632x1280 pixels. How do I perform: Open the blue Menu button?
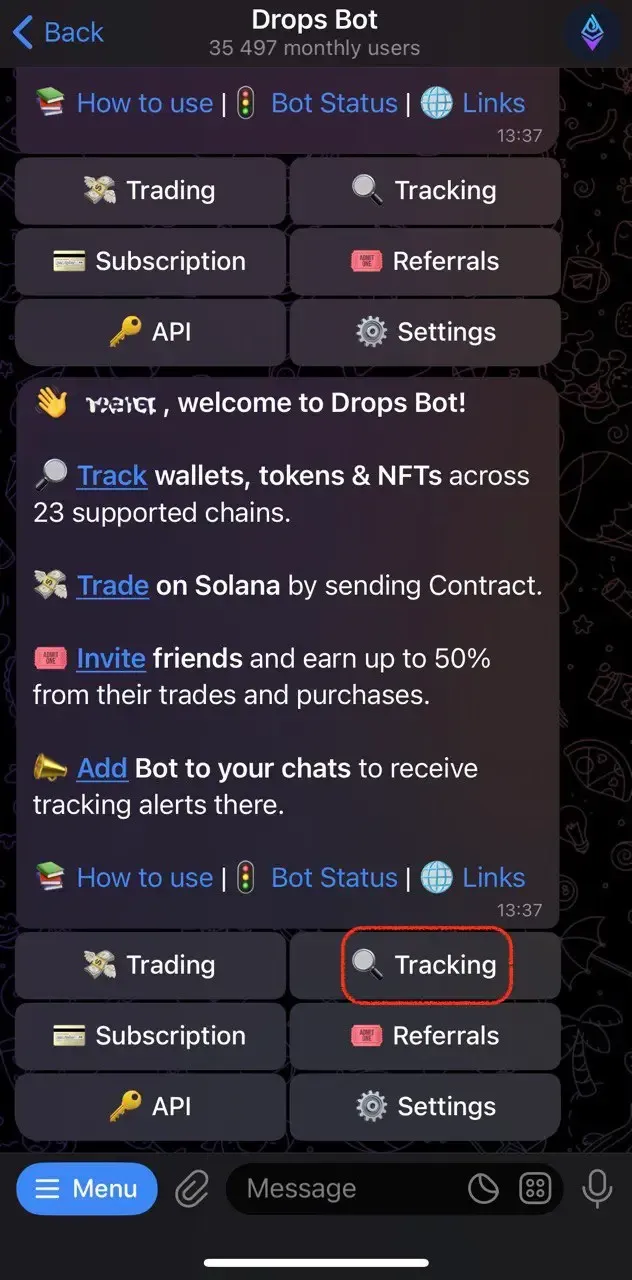[x=87, y=1189]
